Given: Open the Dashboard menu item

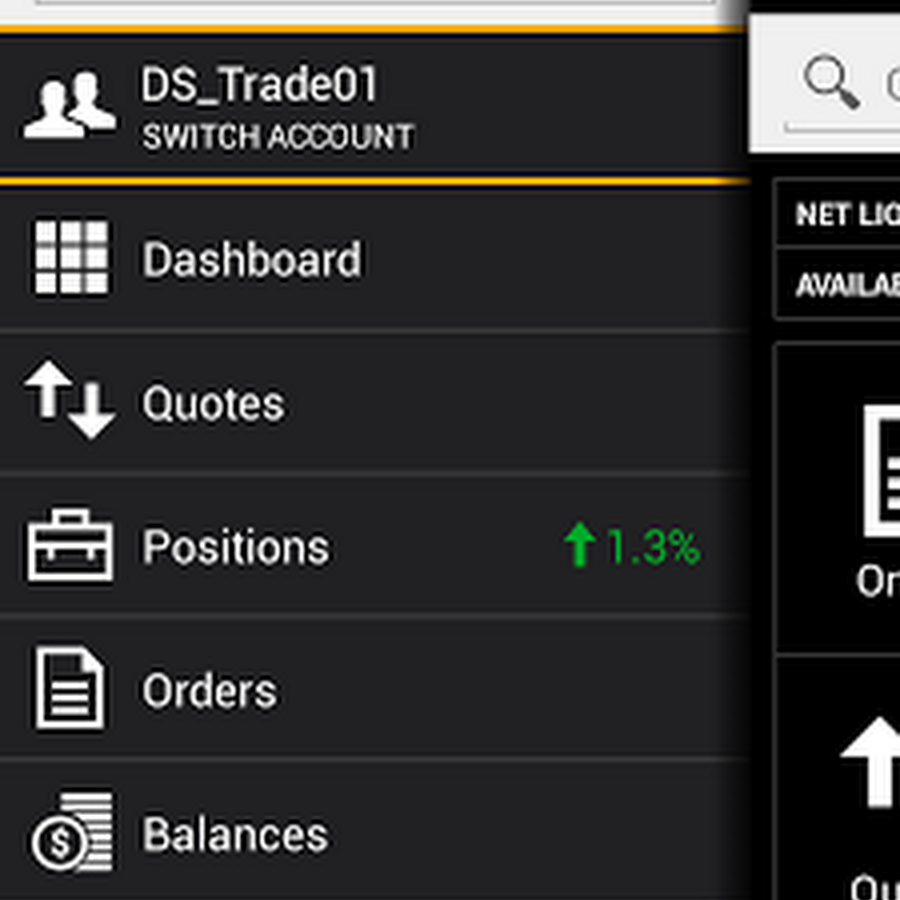Looking at the screenshot, I should point(250,260).
